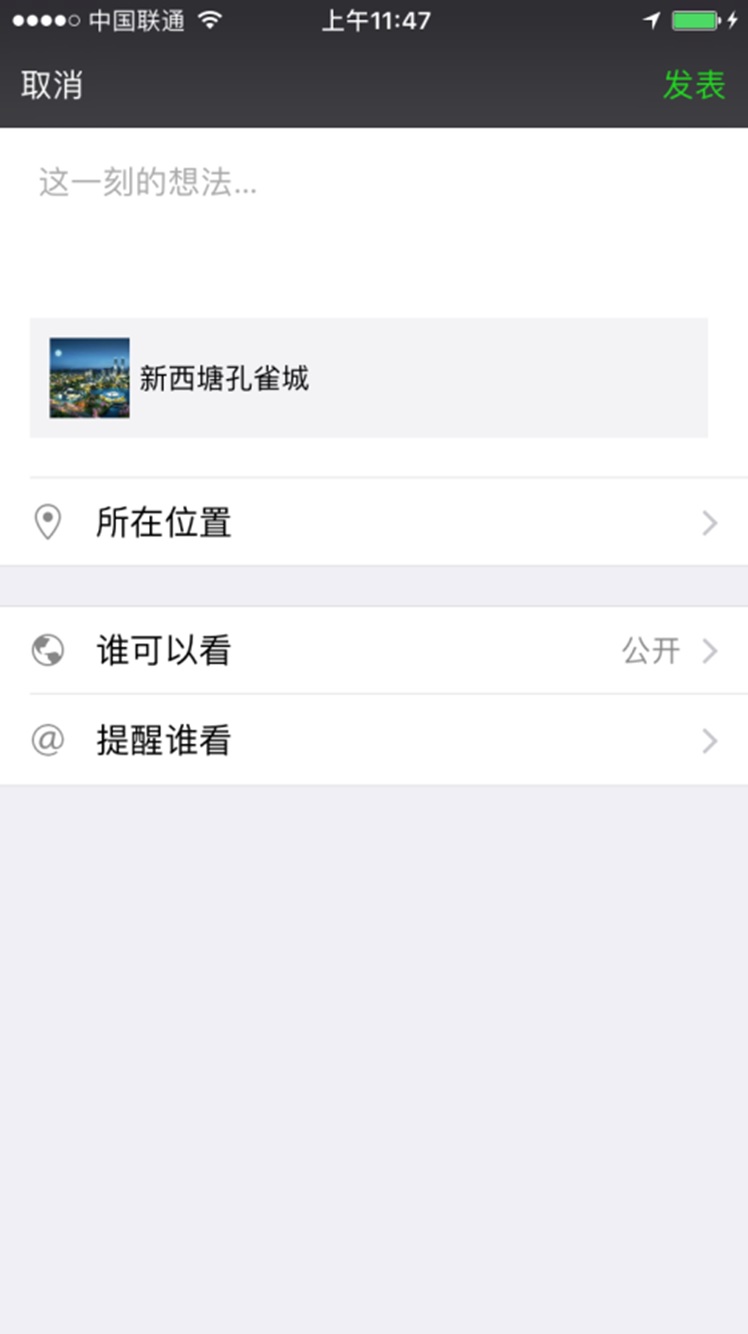Tap 取消 to cancel the post
The height and width of the screenshot is (1334, 748).
pyautogui.click(x=52, y=86)
